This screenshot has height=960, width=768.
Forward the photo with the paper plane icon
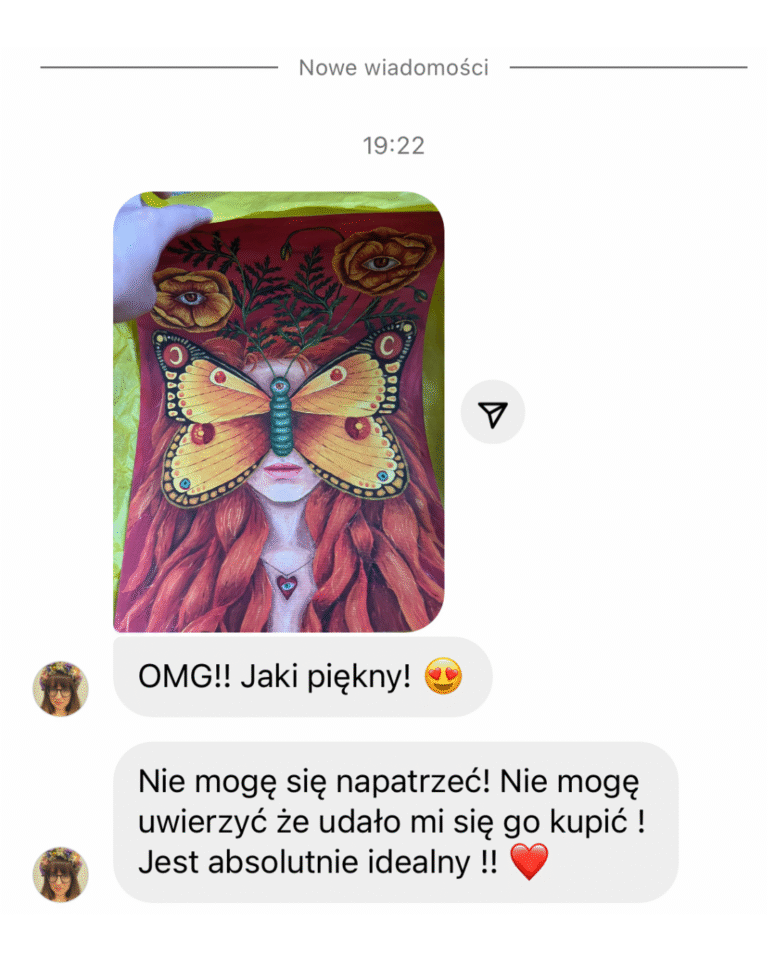click(492, 412)
